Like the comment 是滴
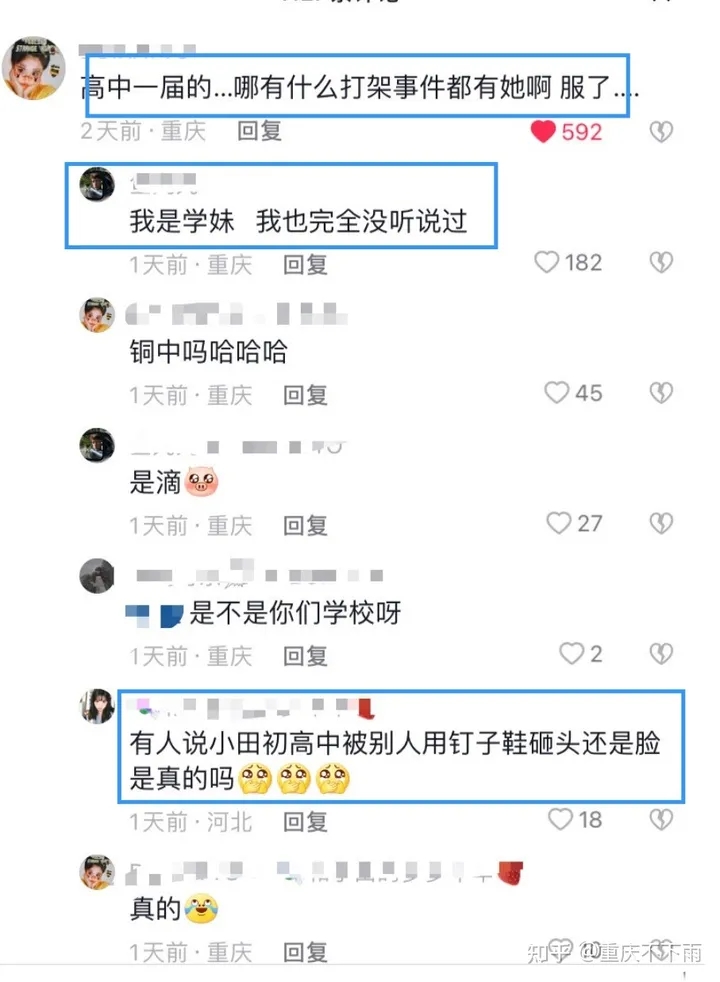Viewport: 720px width, 982px height. [558, 523]
